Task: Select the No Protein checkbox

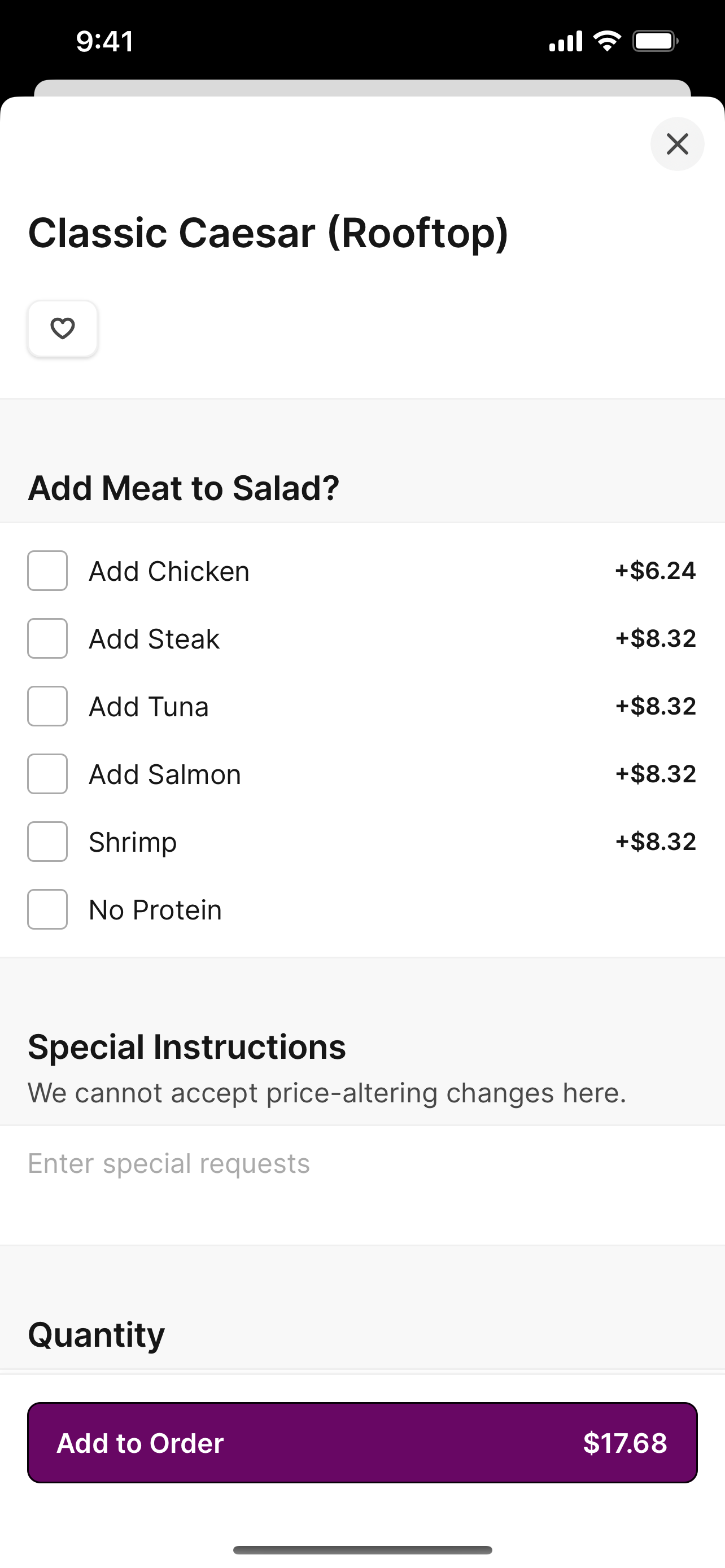Action: [x=47, y=909]
